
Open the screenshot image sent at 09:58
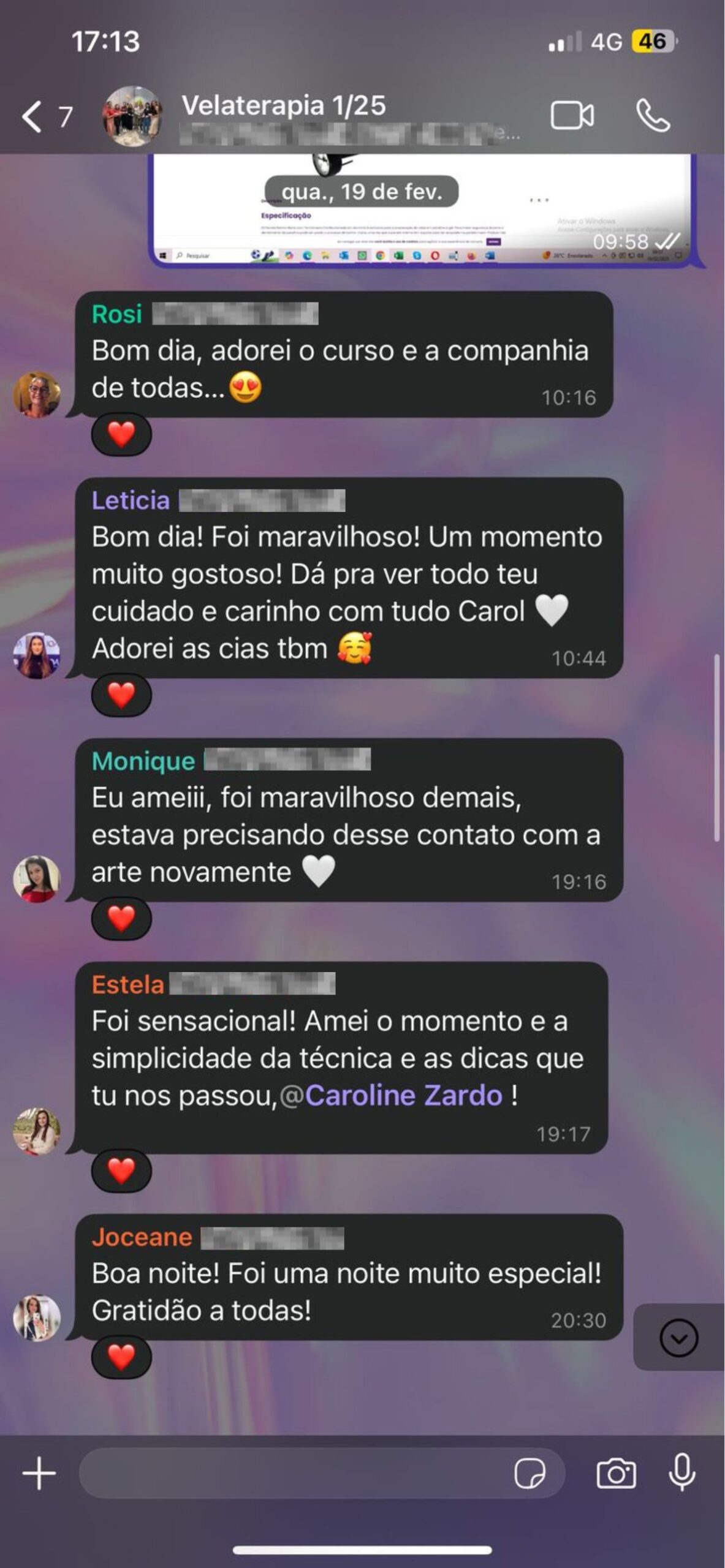(423, 211)
